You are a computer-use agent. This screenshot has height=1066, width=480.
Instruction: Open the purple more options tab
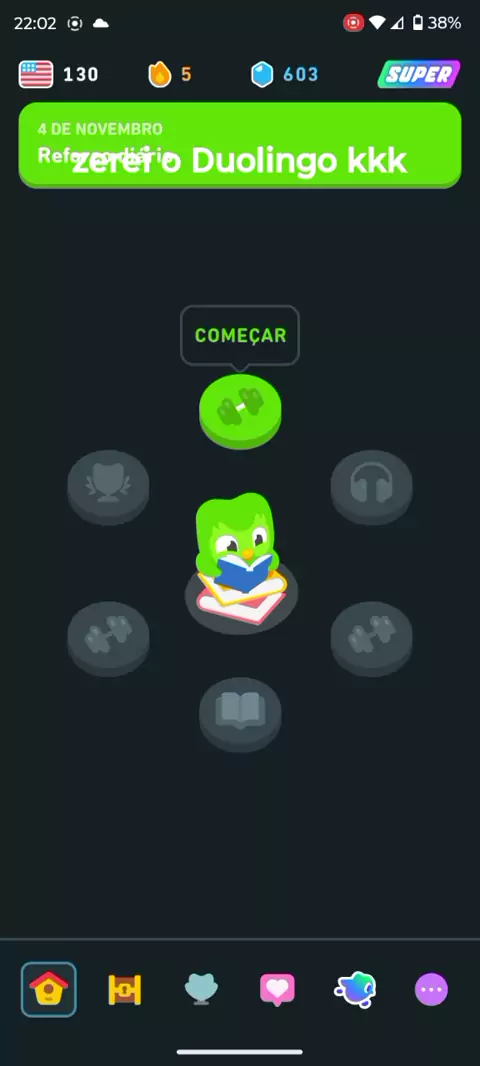[432, 989]
